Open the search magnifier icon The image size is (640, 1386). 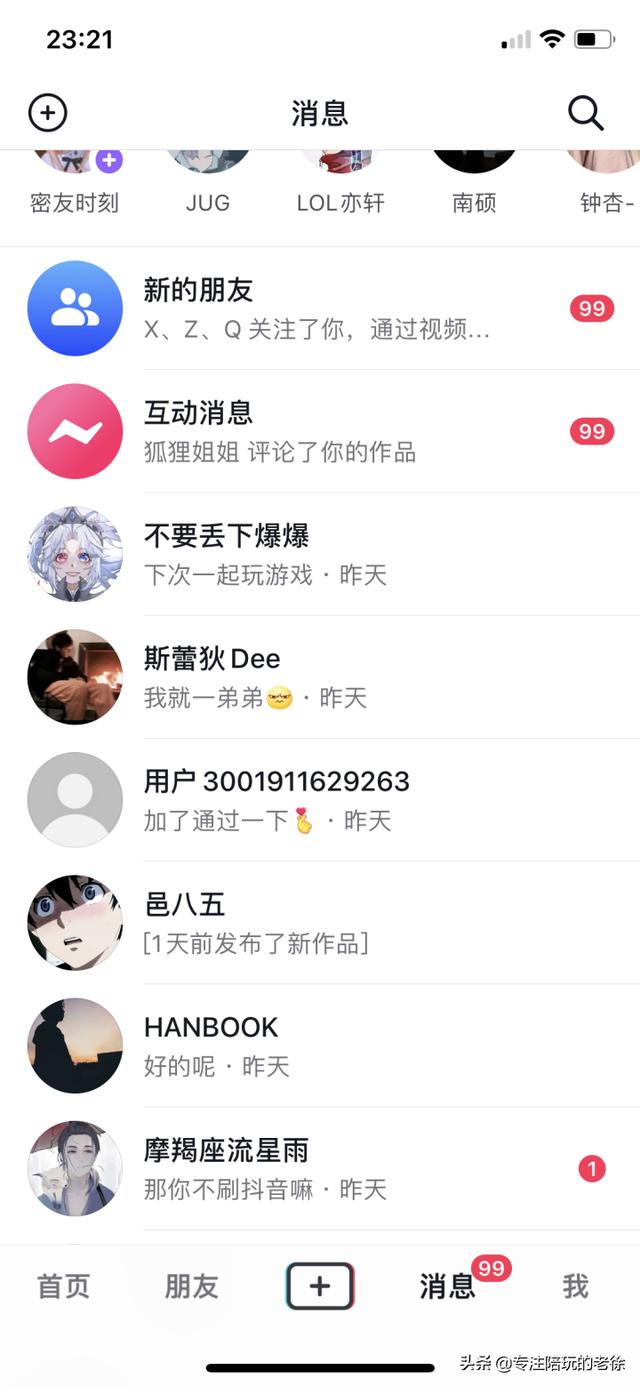coord(586,113)
